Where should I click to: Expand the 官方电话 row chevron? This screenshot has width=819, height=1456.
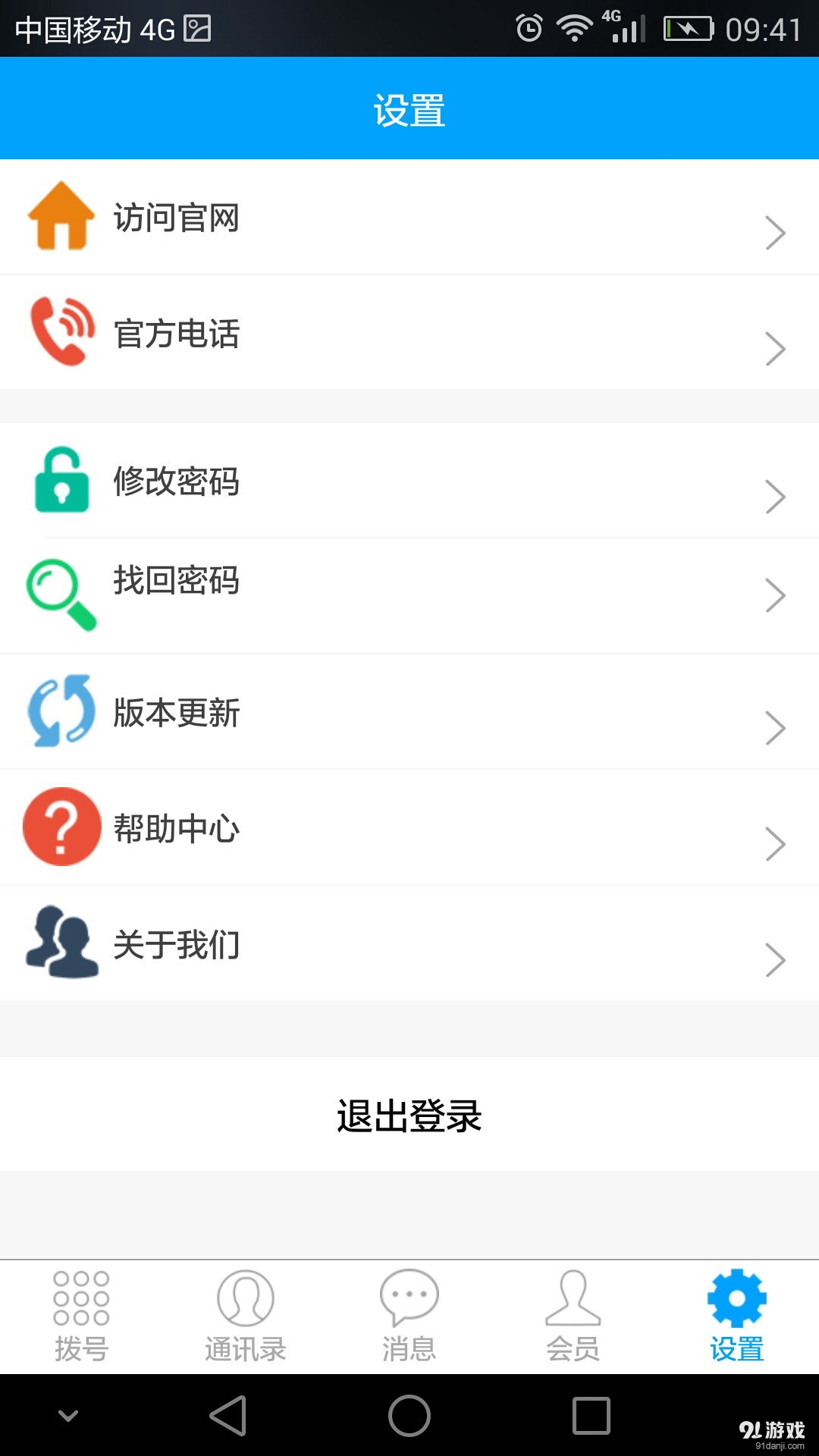click(x=773, y=349)
